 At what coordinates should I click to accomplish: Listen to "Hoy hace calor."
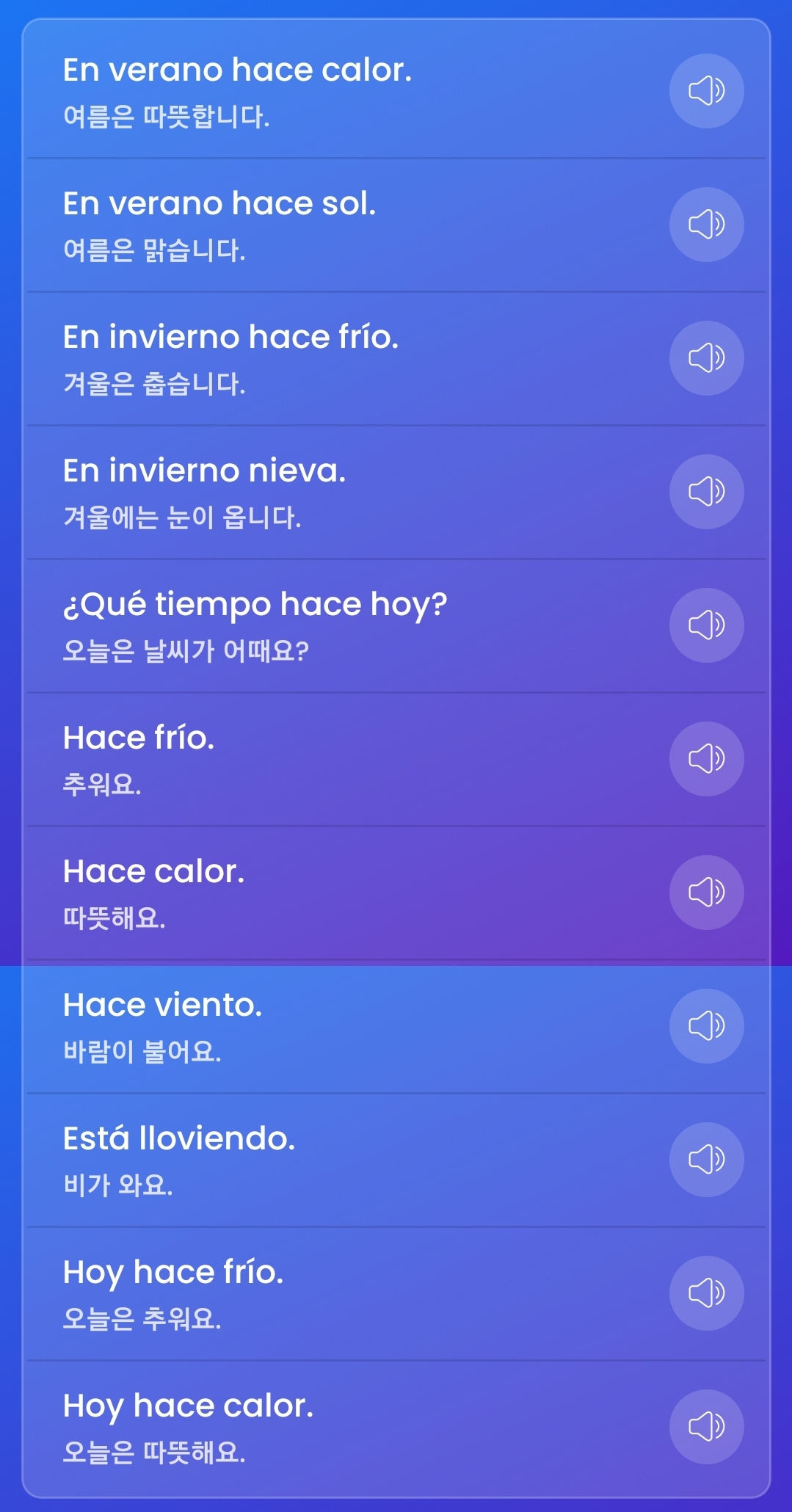point(707,1427)
